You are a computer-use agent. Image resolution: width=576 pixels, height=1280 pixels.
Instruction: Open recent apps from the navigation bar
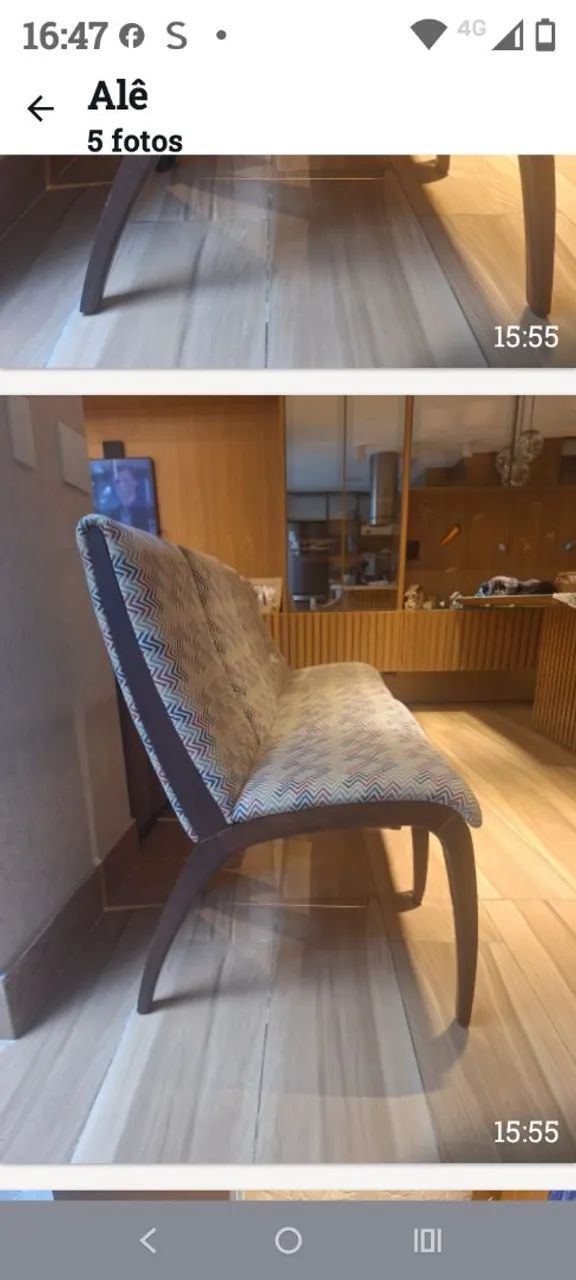427,1241
